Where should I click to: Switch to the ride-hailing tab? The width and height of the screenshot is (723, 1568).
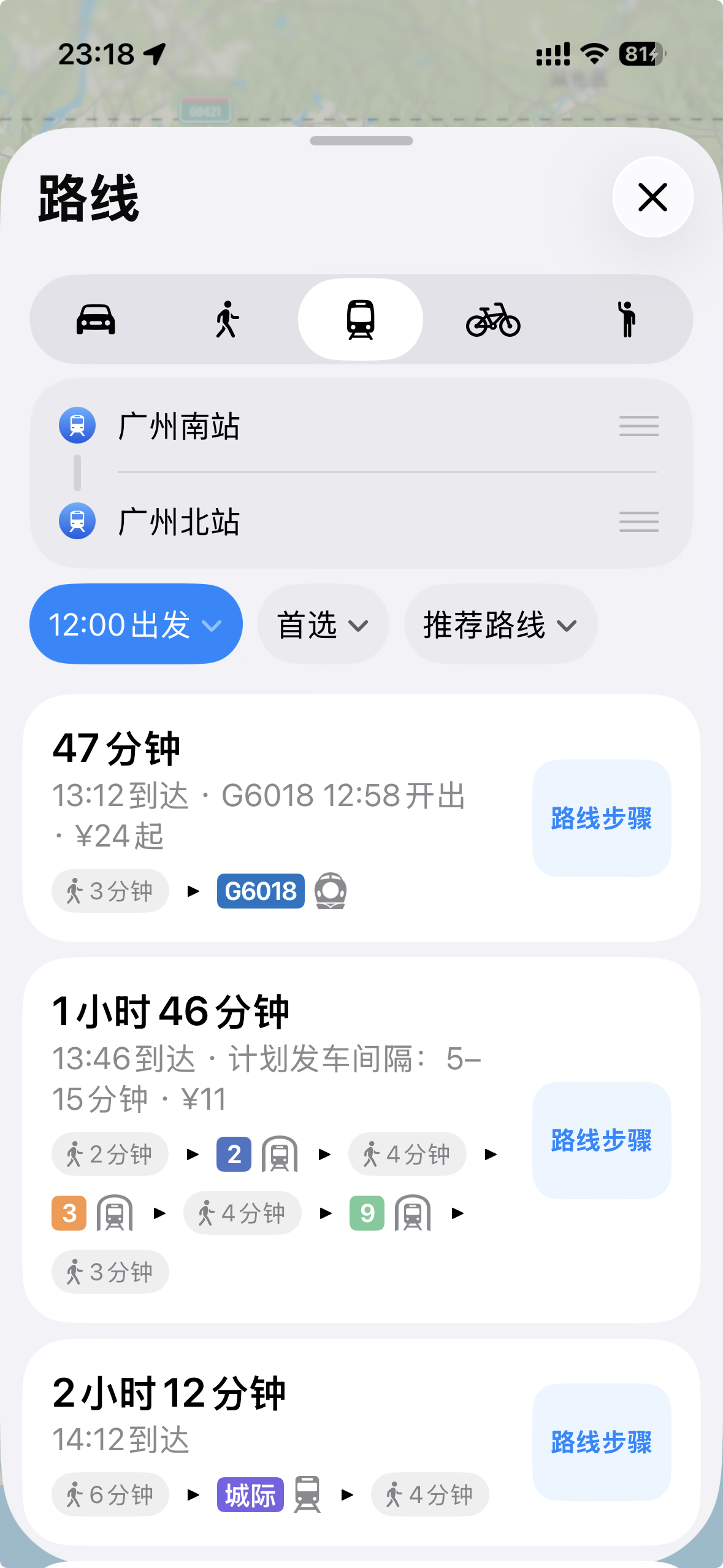[626, 320]
